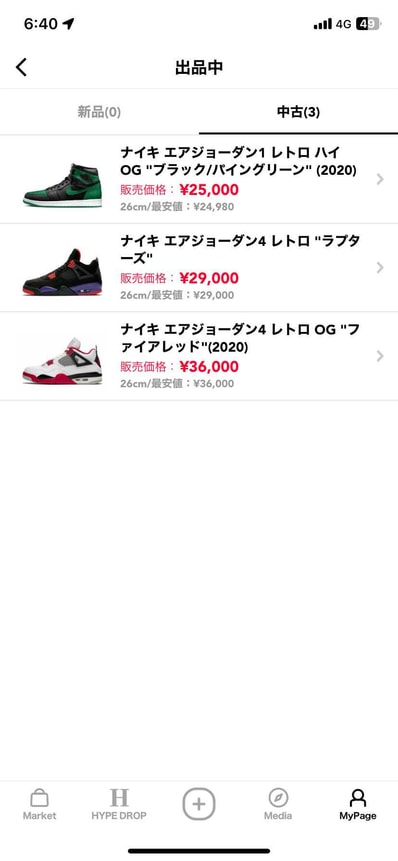Go back using the top-left arrow
Viewport: 398px width, 861px height.
point(21,67)
